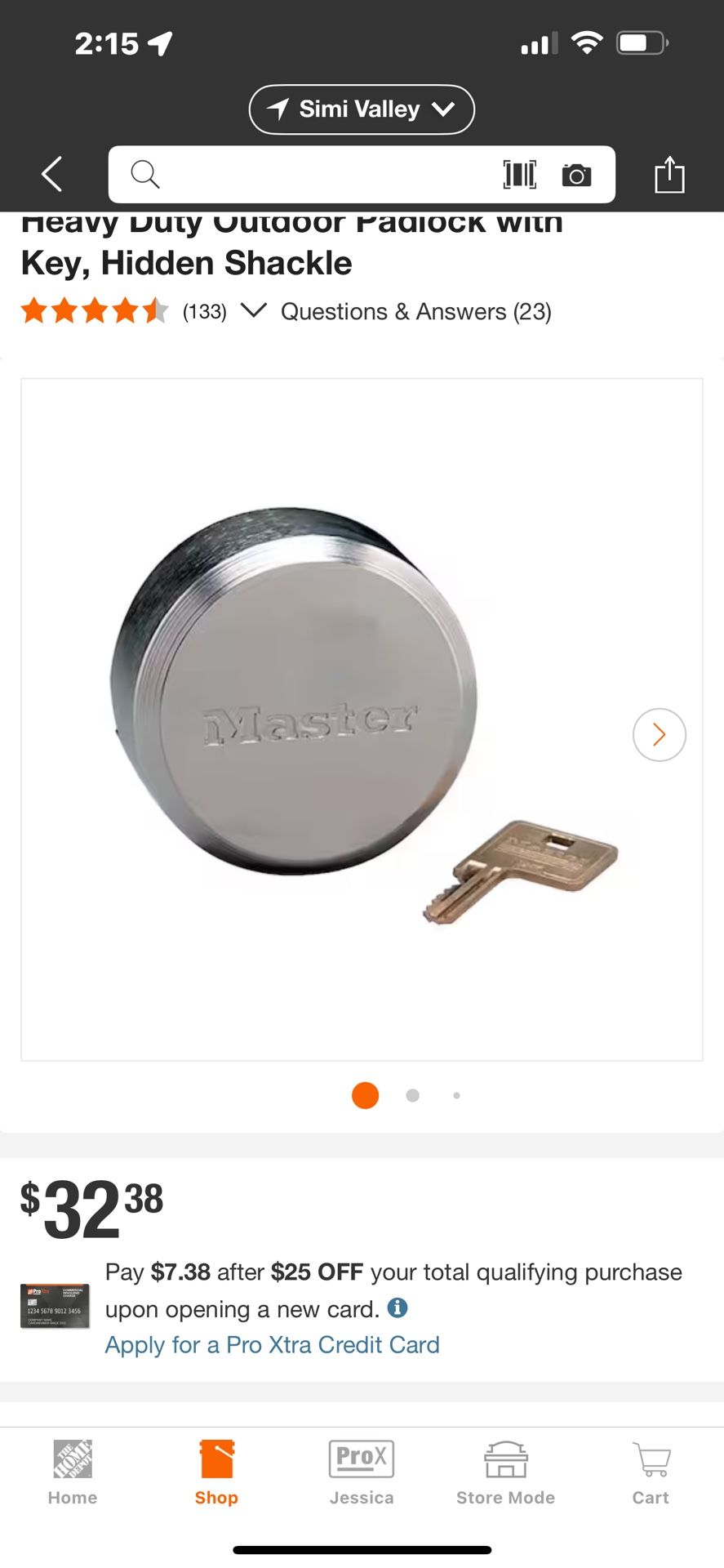Screen dimensions: 724x1568
Task: Tap the info icon next to card offer
Action: pos(398,1308)
